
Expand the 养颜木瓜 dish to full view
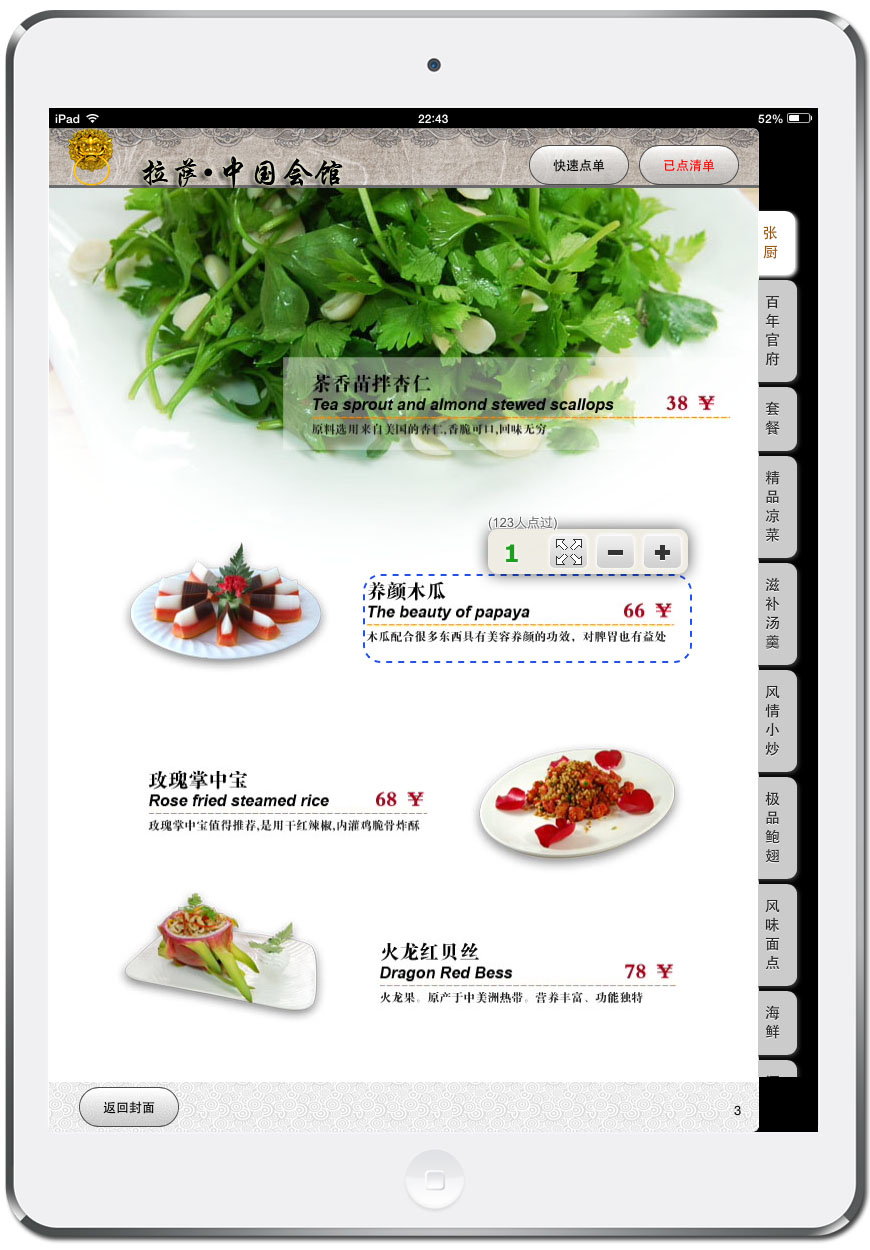pos(568,552)
